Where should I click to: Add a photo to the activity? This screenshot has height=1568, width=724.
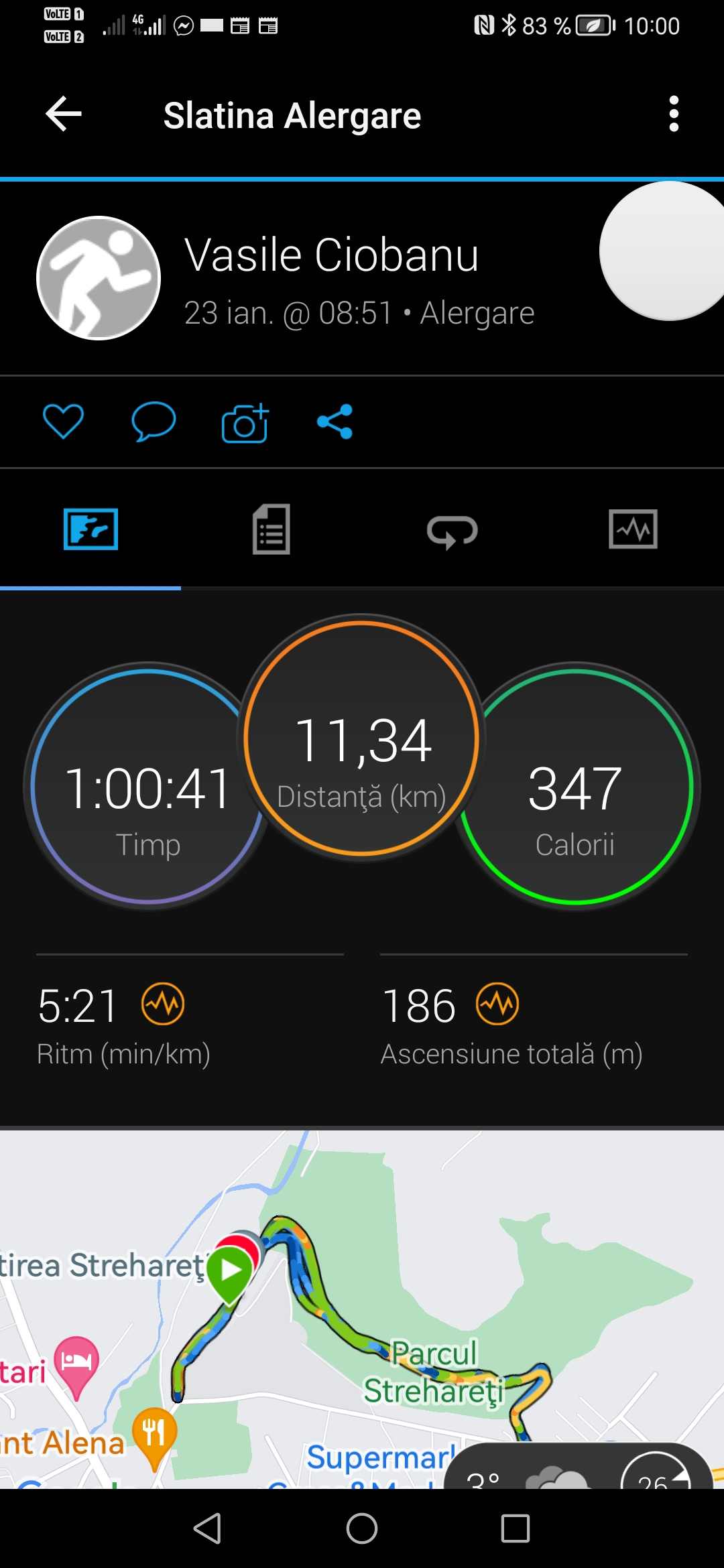[245, 423]
